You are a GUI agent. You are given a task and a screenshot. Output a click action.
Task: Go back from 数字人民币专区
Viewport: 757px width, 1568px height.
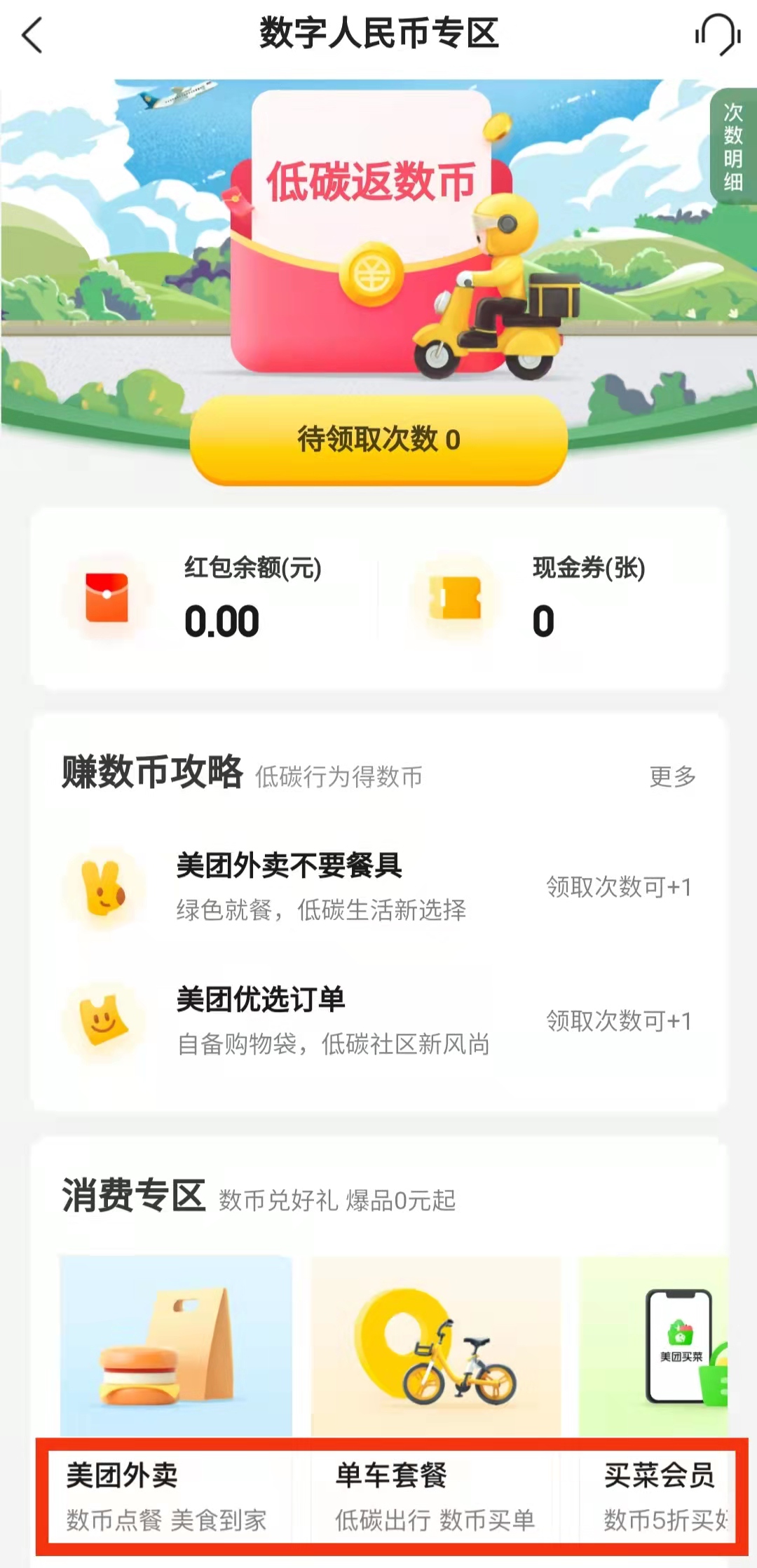(33, 35)
